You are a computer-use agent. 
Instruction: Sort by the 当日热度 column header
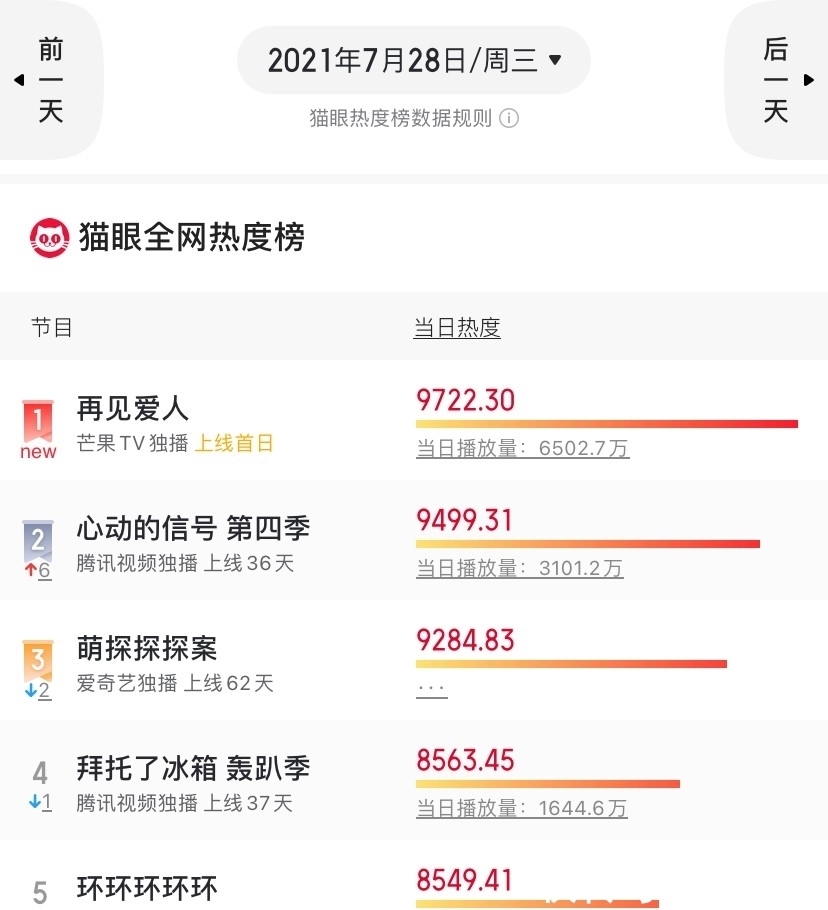[x=456, y=327]
